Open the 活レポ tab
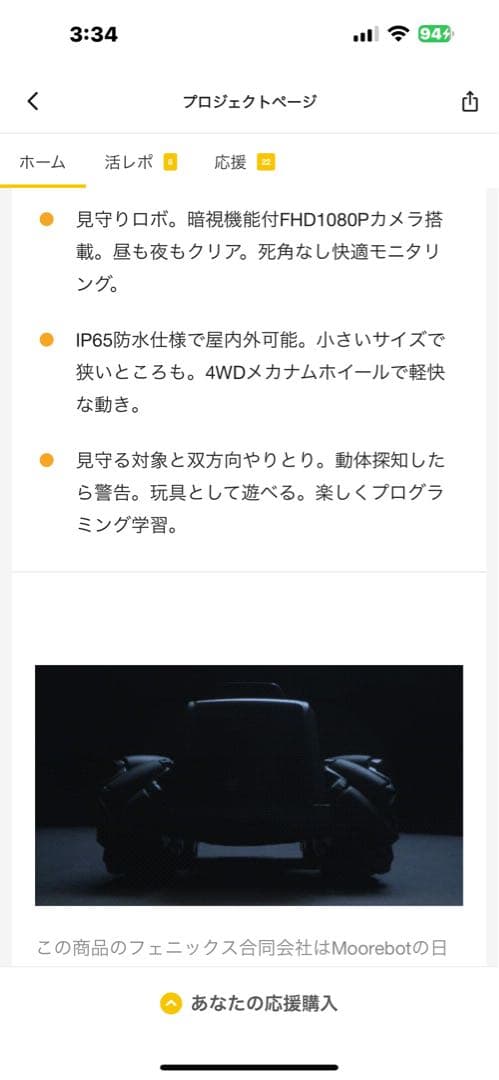The image size is (499, 1080). click(x=141, y=163)
